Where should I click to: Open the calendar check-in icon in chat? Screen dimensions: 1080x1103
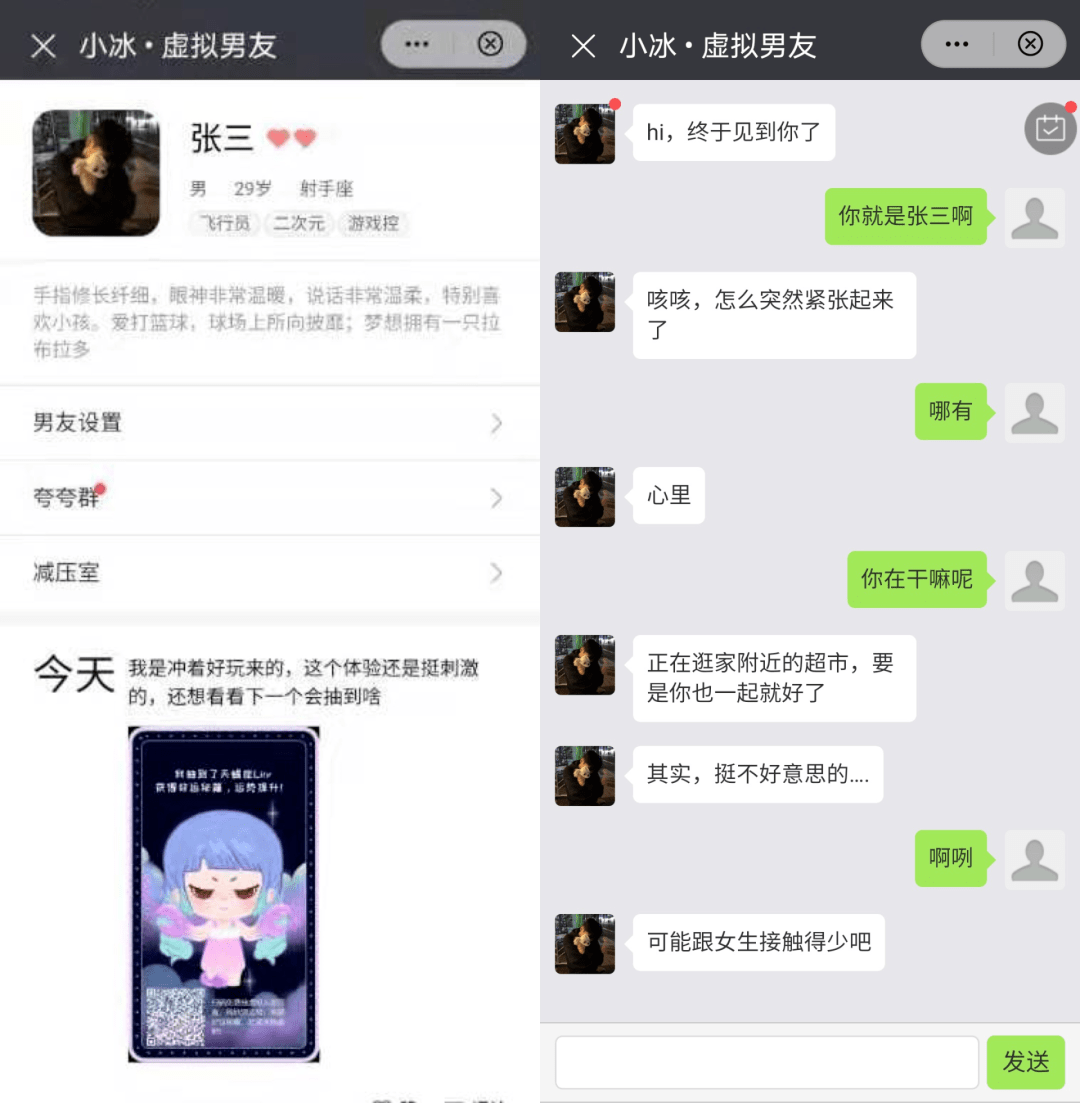click(x=1050, y=128)
